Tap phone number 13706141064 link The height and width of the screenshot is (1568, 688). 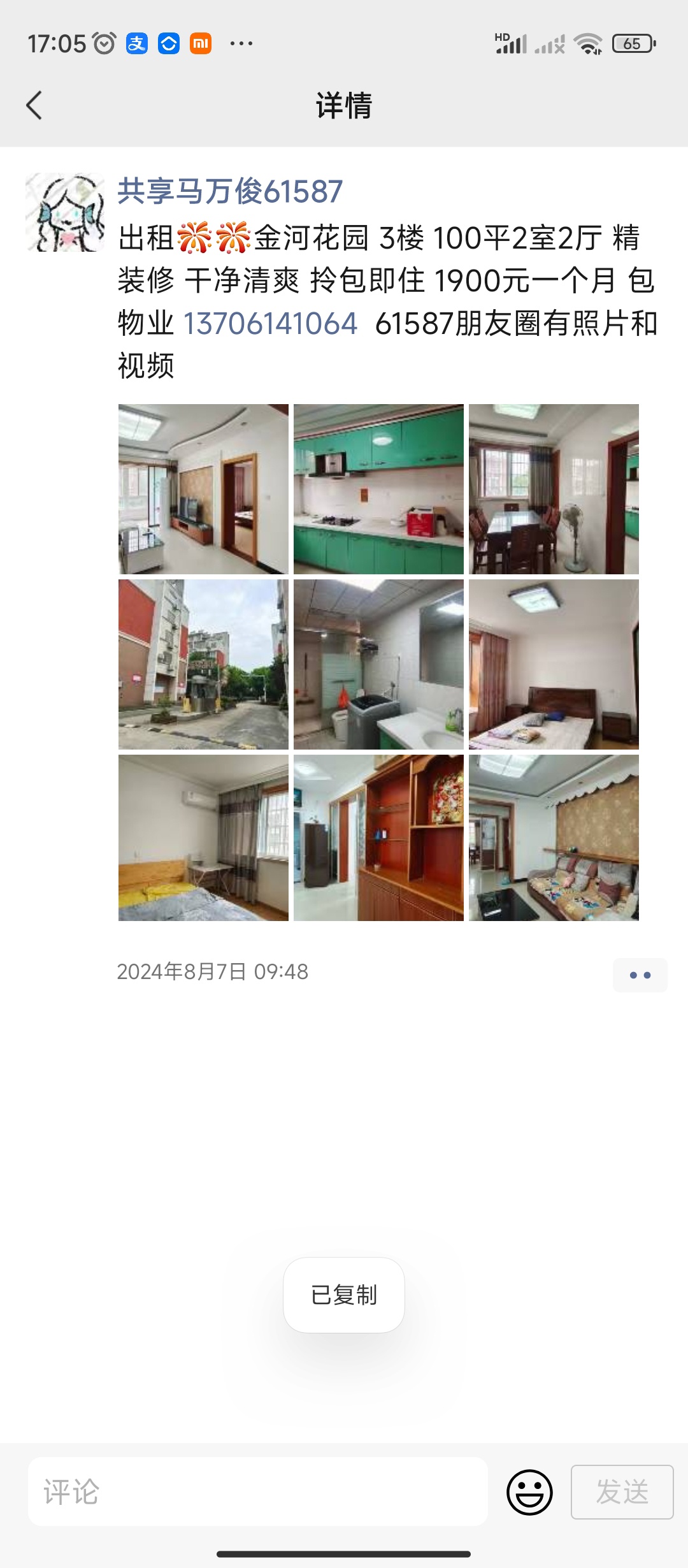[x=270, y=323]
